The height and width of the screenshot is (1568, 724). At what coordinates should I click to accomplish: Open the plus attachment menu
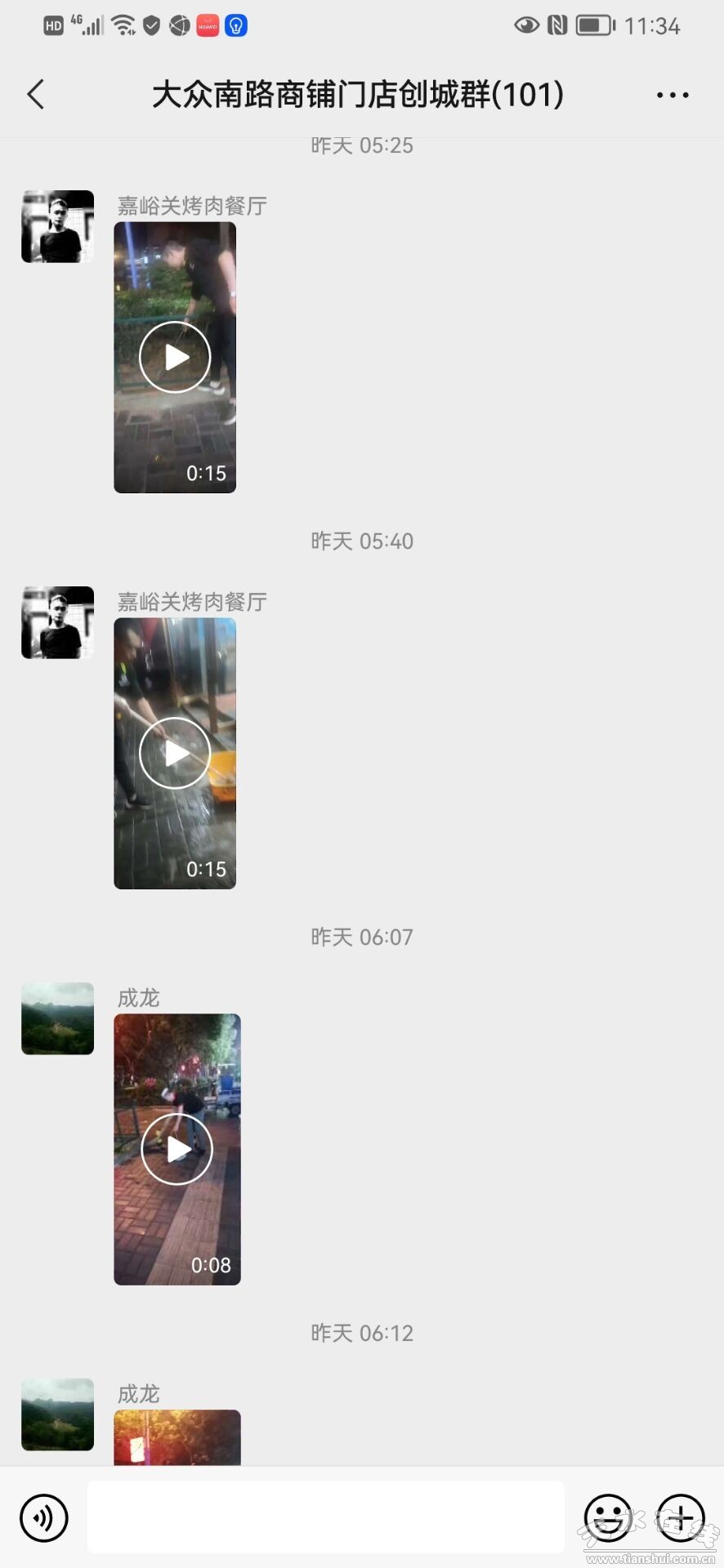[x=681, y=1518]
